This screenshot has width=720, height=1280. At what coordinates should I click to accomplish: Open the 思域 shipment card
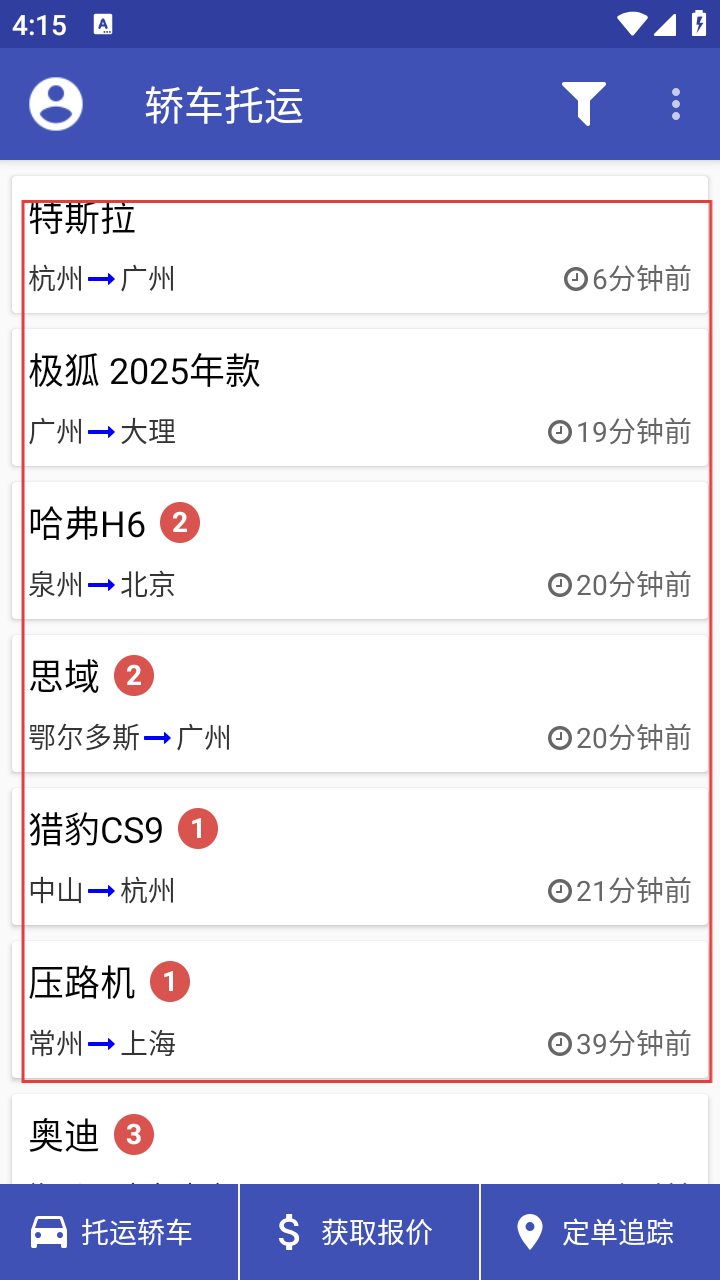pyautogui.click(x=360, y=704)
